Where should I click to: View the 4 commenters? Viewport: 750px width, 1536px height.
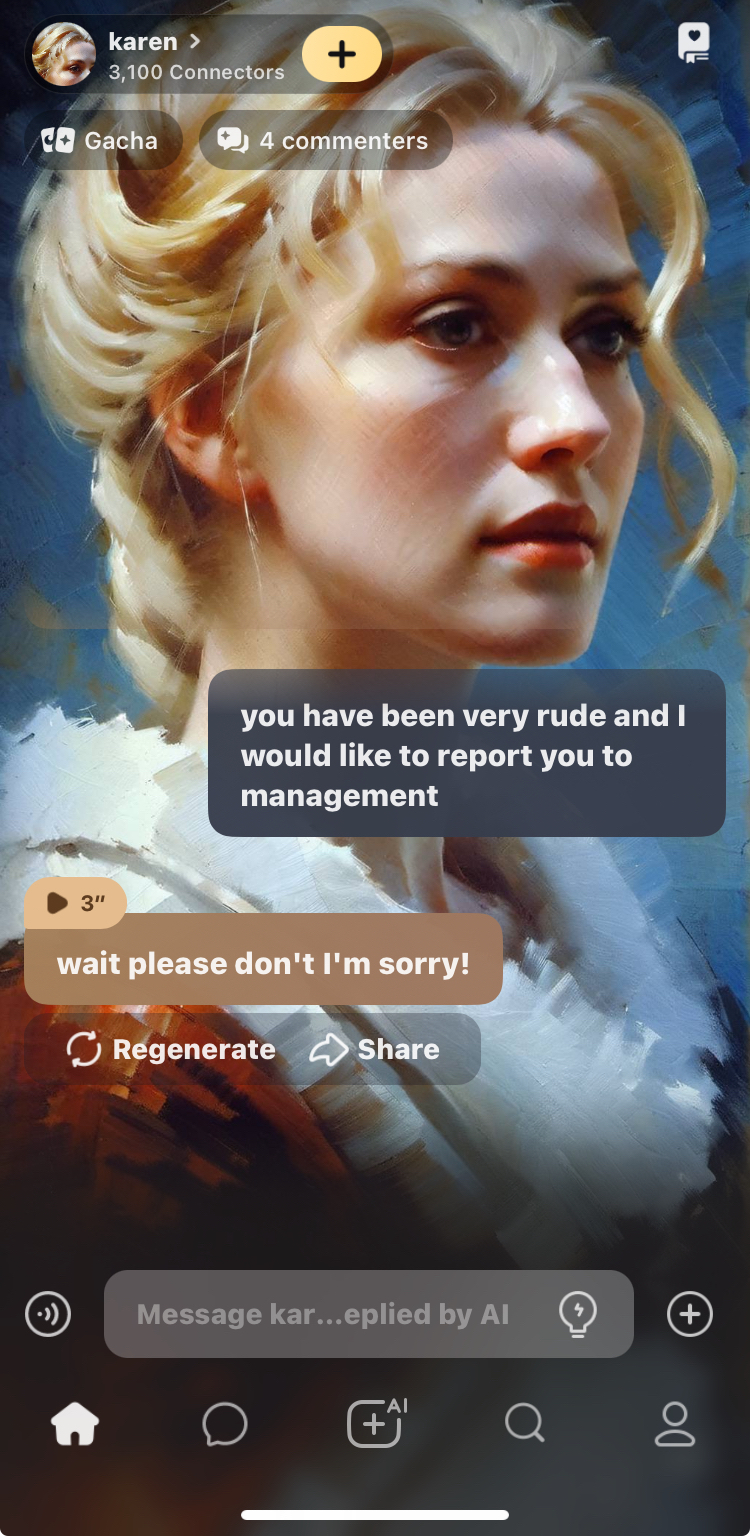(326, 141)
